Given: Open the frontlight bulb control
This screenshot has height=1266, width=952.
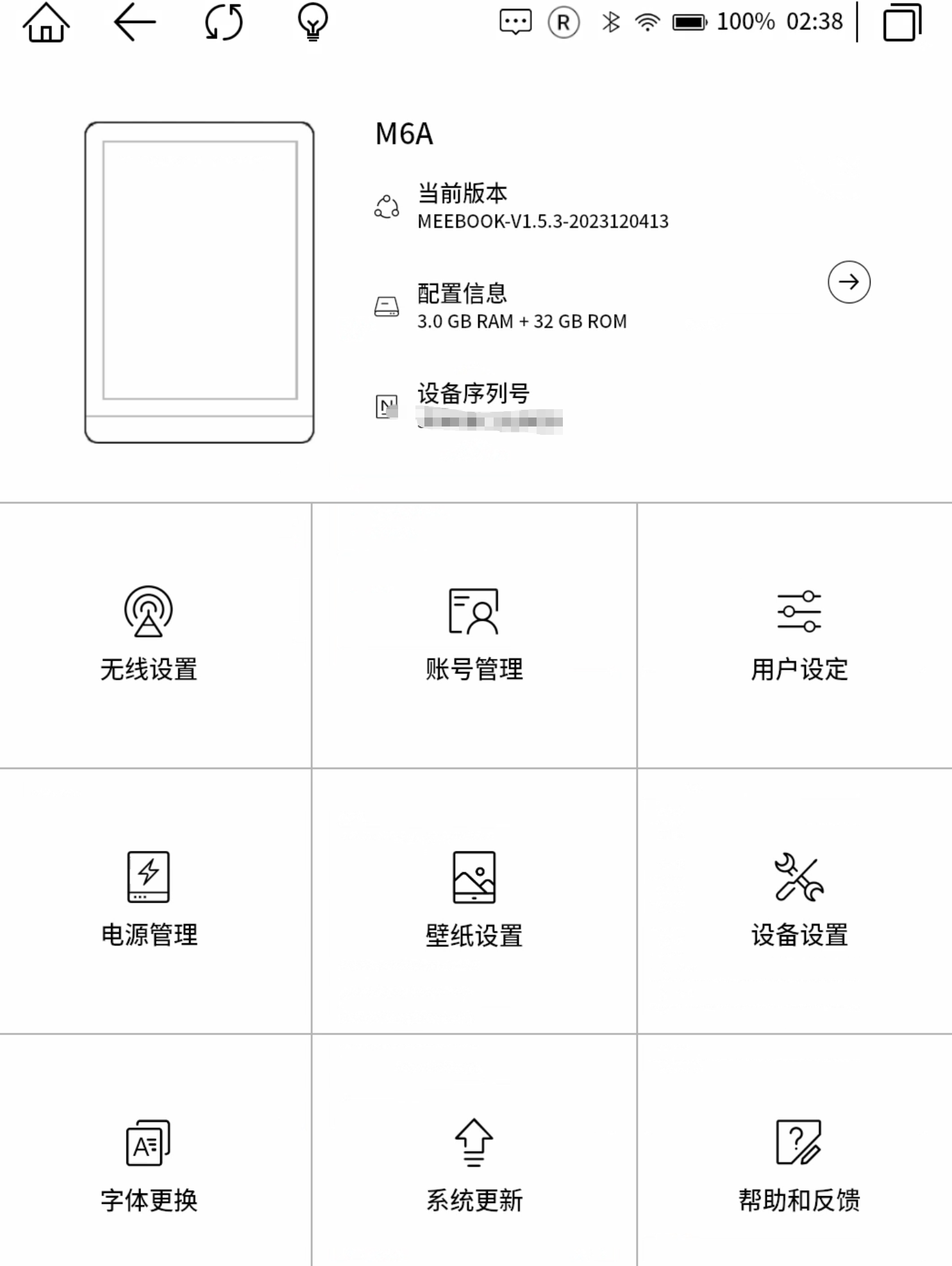Looking at the screenshot, I should (x=313, y=22).
